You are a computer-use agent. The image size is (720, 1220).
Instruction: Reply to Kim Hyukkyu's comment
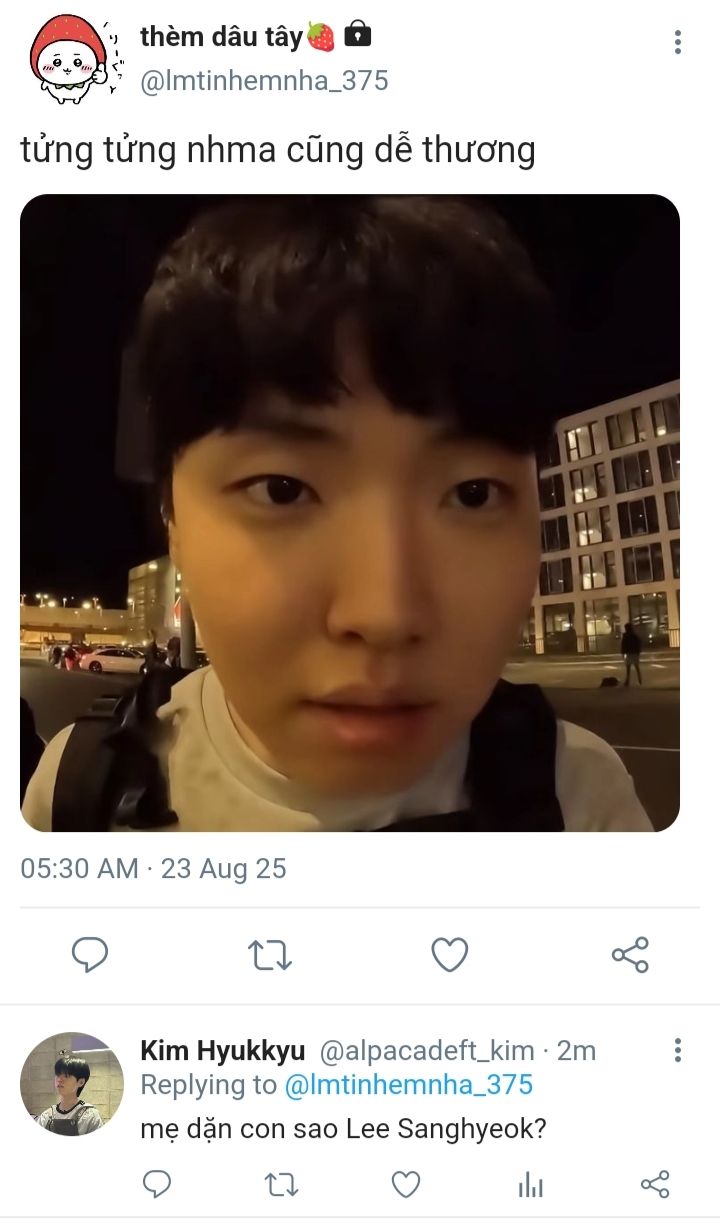(x=157, y=1185)
